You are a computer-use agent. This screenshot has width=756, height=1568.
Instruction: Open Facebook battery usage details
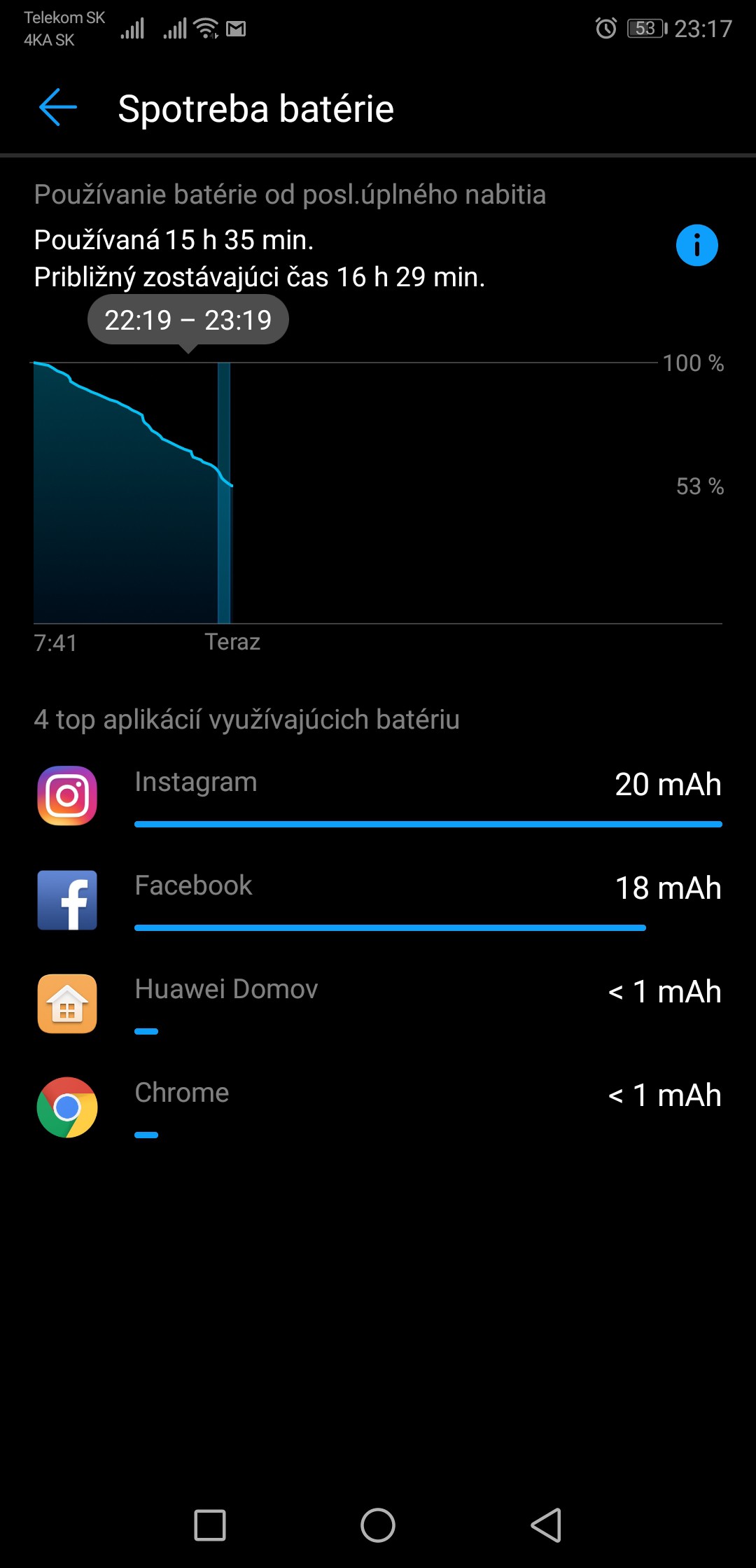(x=378, y=900)
